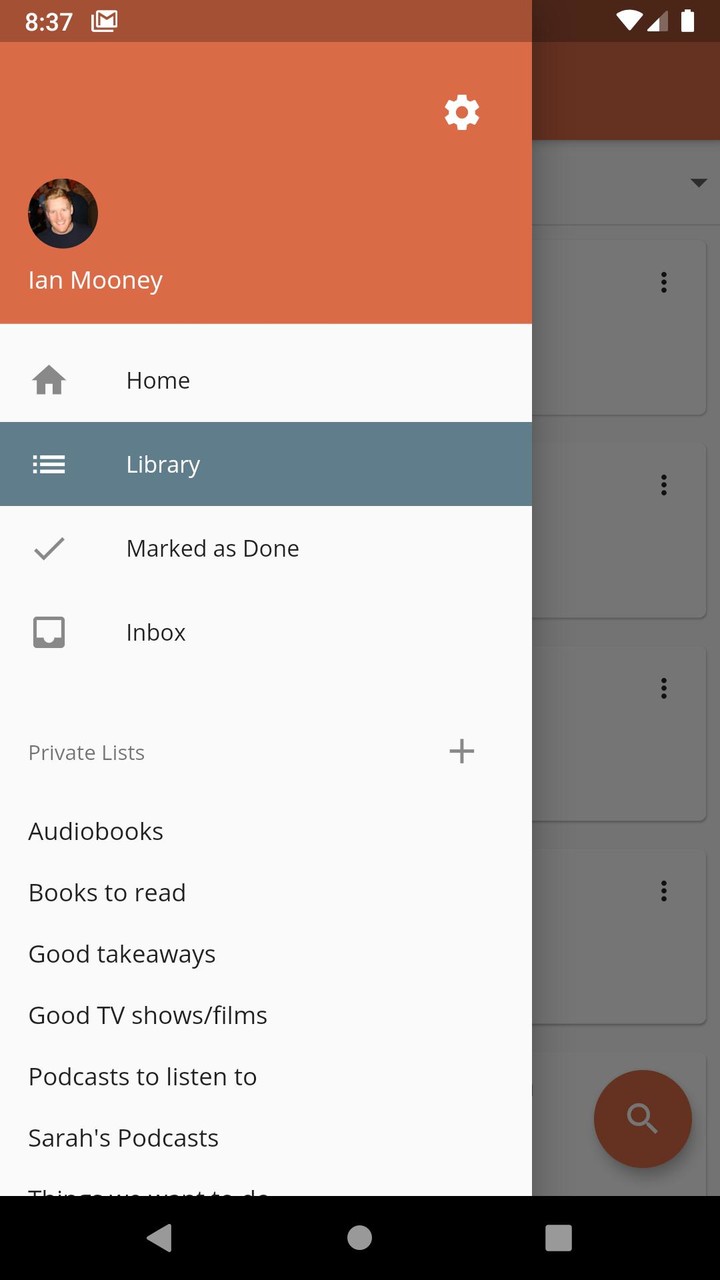Open the Inbox icon
Screen dimensions: 720x1280
48,632
